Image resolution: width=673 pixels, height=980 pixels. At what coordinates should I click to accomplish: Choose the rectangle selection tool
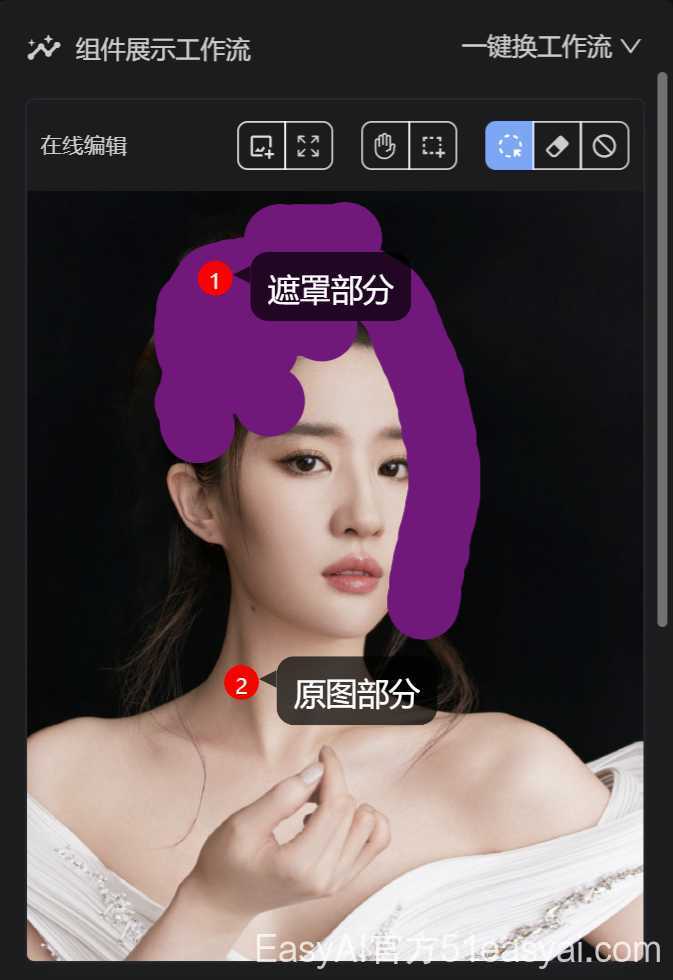[433, 146]
